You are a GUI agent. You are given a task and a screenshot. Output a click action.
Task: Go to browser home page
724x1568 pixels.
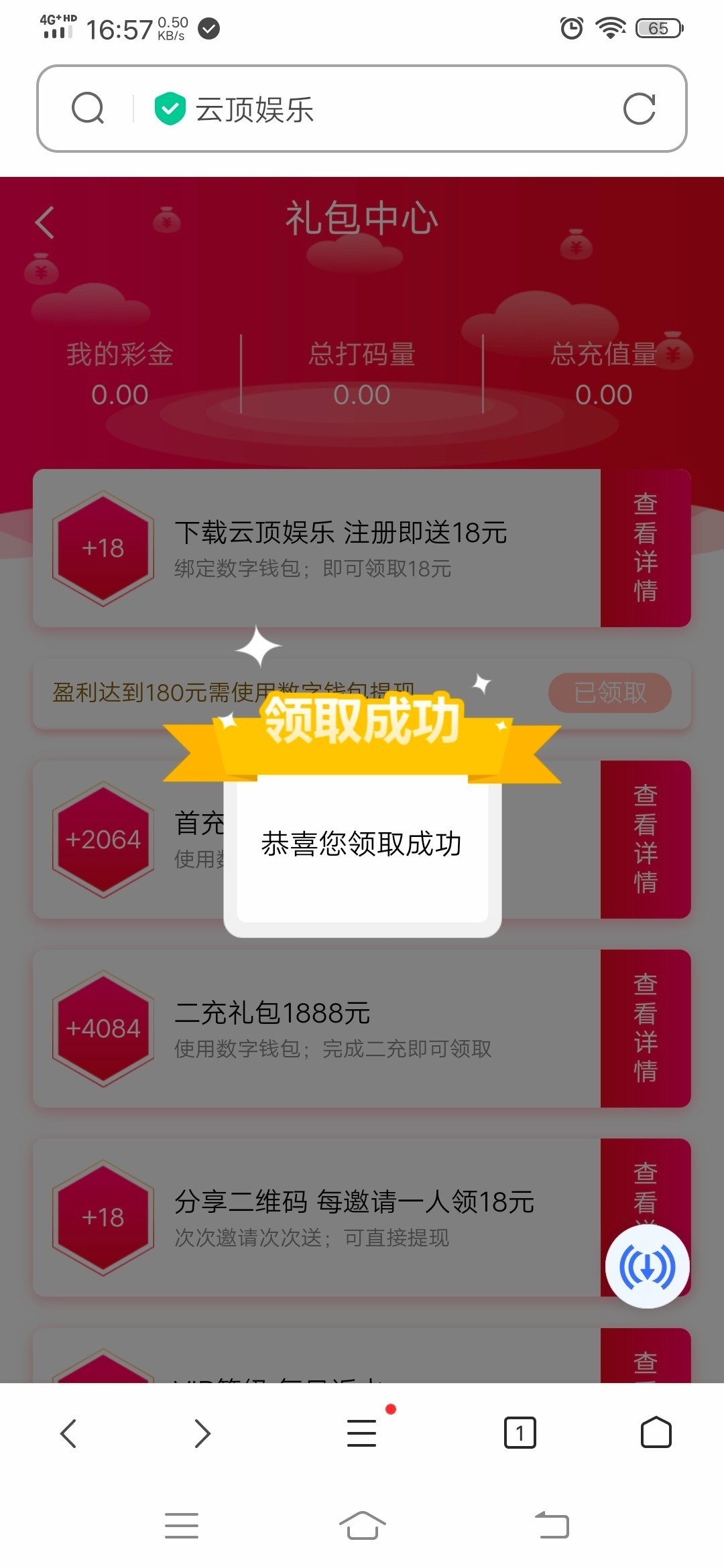[x=656, y=1433]
